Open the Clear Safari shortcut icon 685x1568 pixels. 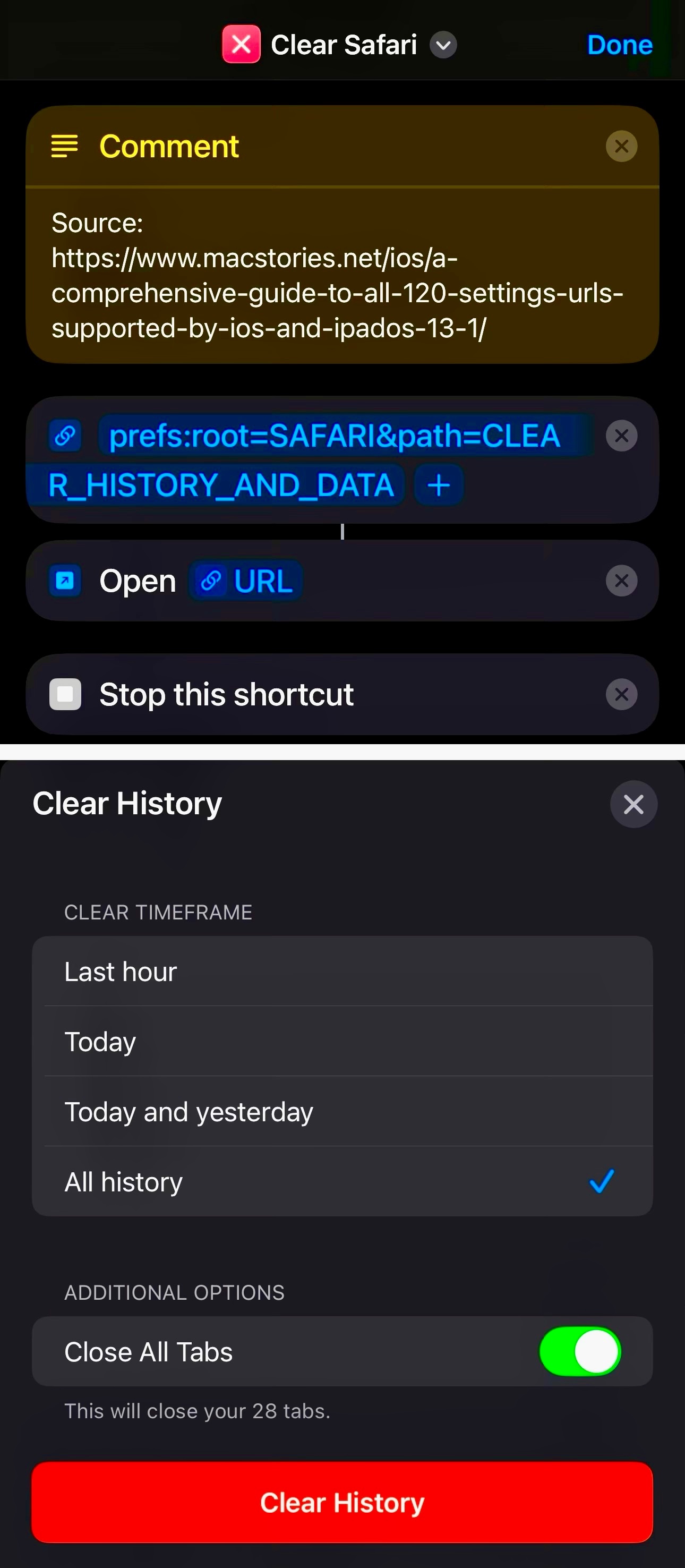click(x=242, y=45)
